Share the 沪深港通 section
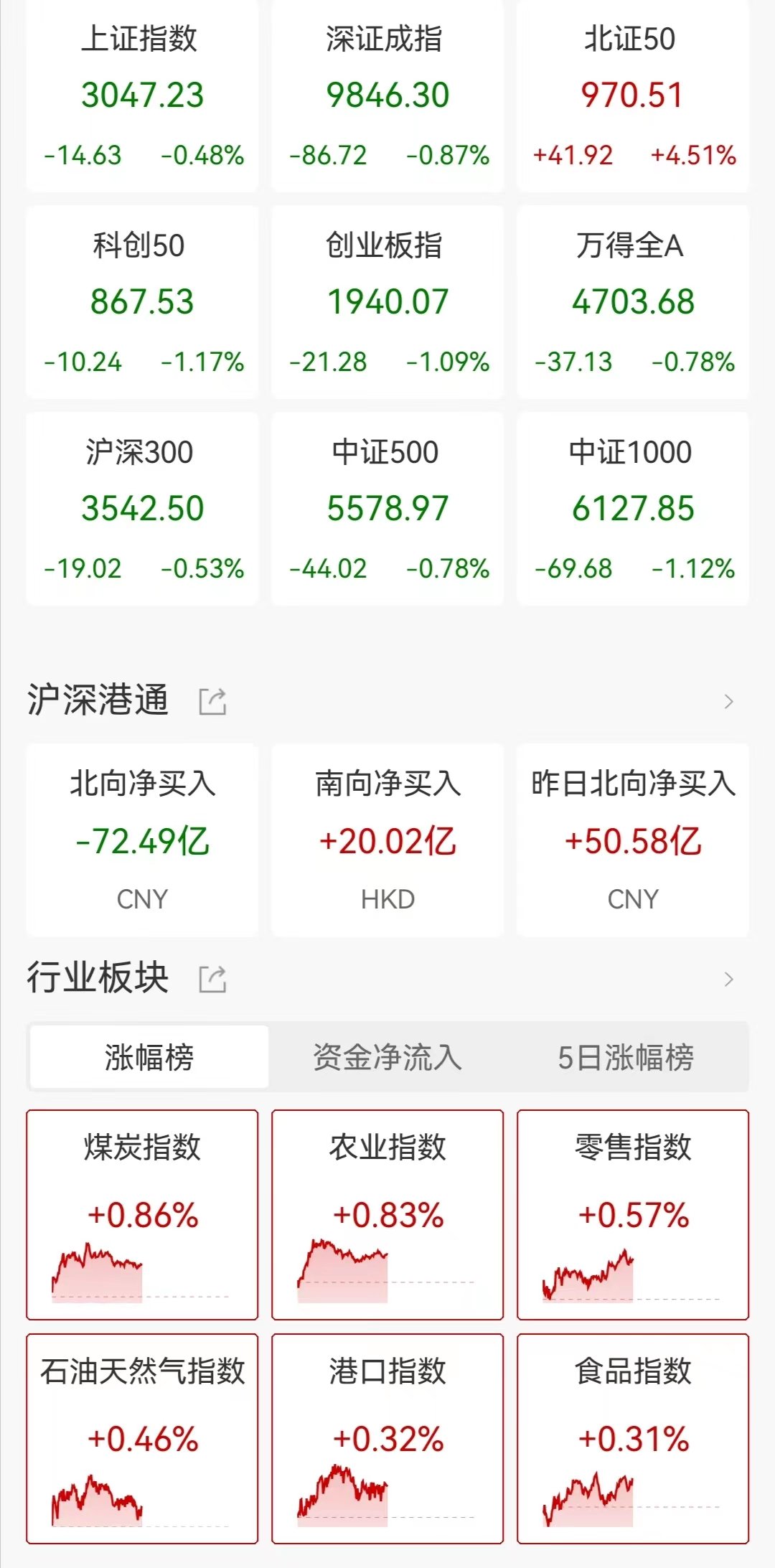Viewport: 775px width, 1568px height. tap(212, 701)
